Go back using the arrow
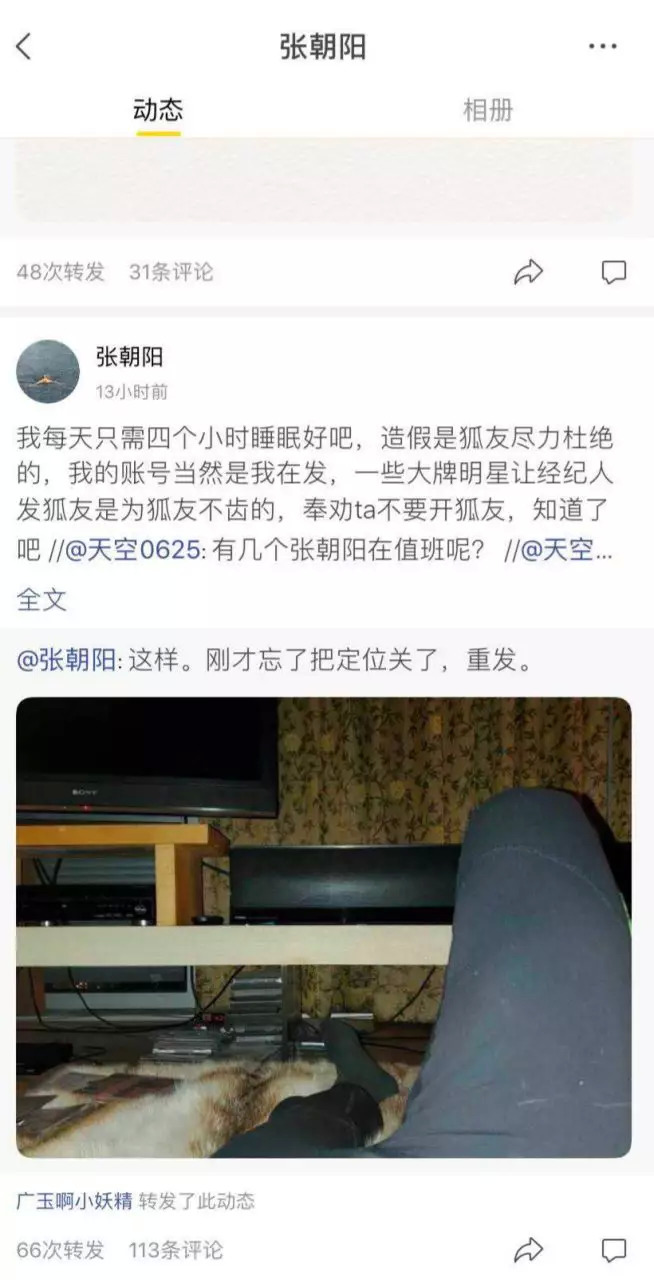 click(24, 46)
